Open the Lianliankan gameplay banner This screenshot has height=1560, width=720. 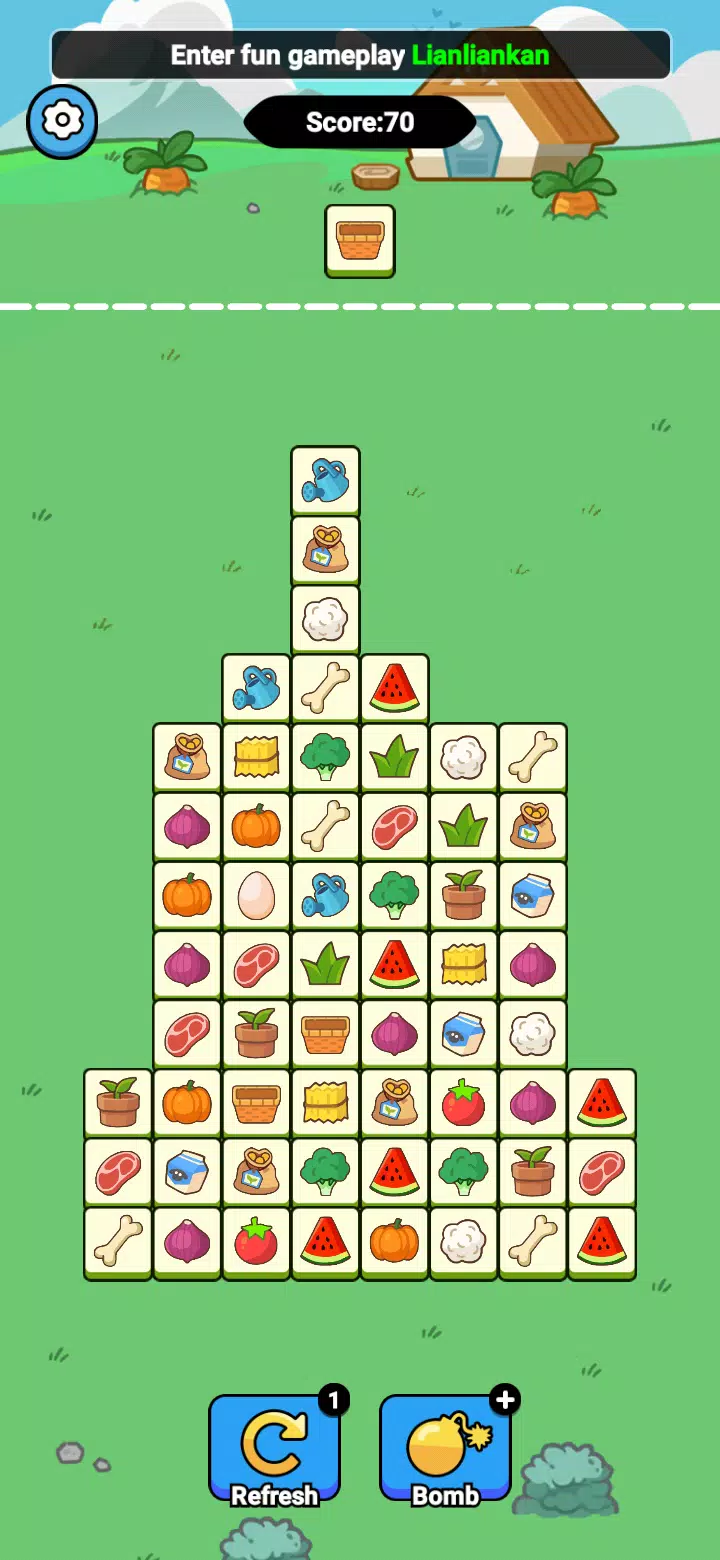[360, 55]
